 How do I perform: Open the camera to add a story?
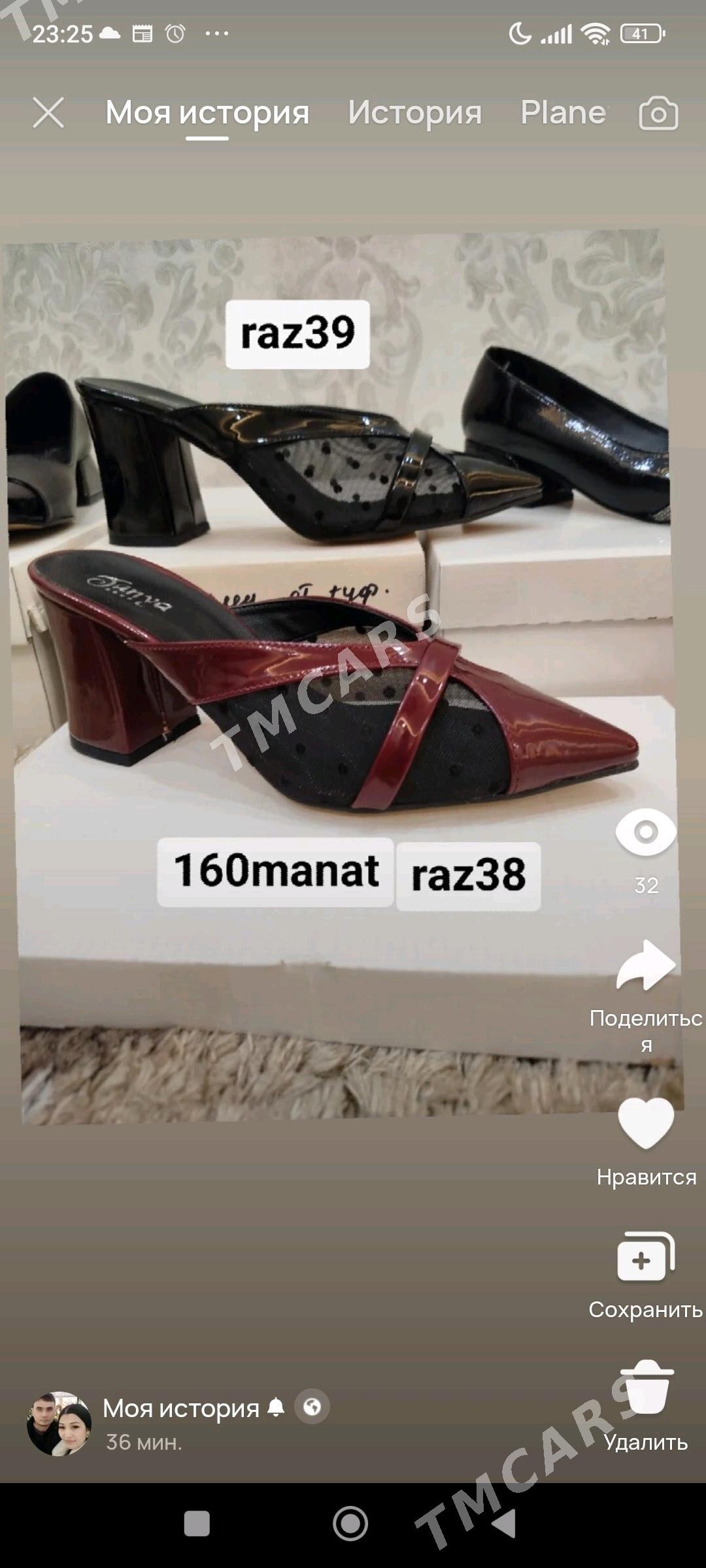pos(658,114)
